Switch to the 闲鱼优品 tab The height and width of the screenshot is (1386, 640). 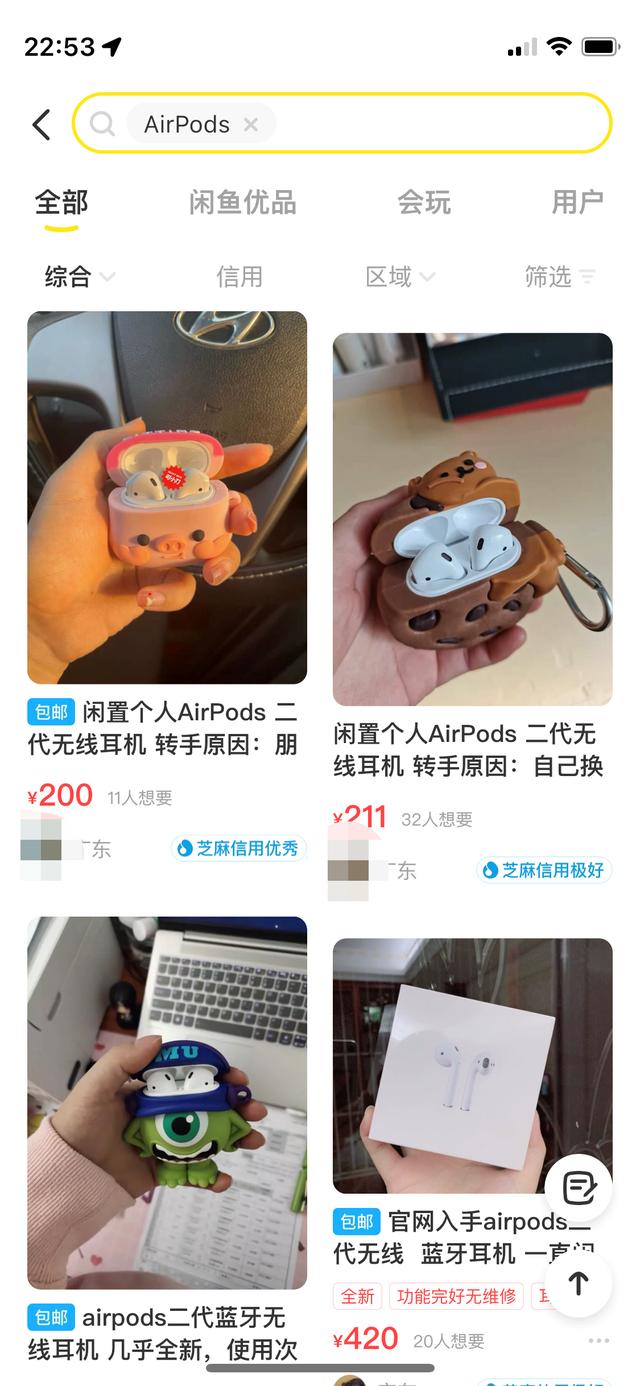click(x=242, y=203)
